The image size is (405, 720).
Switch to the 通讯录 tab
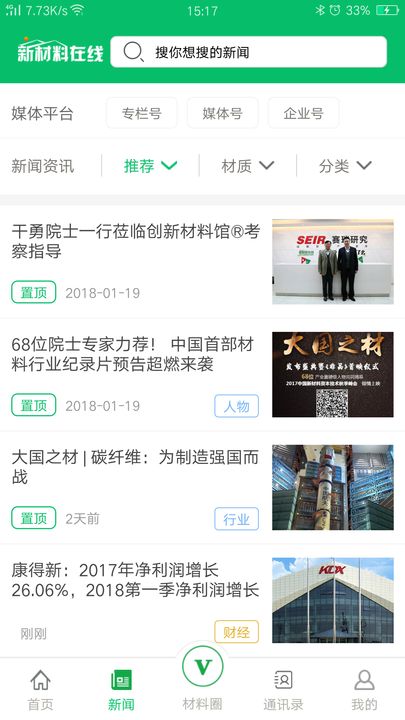click(x=283, y=690)
